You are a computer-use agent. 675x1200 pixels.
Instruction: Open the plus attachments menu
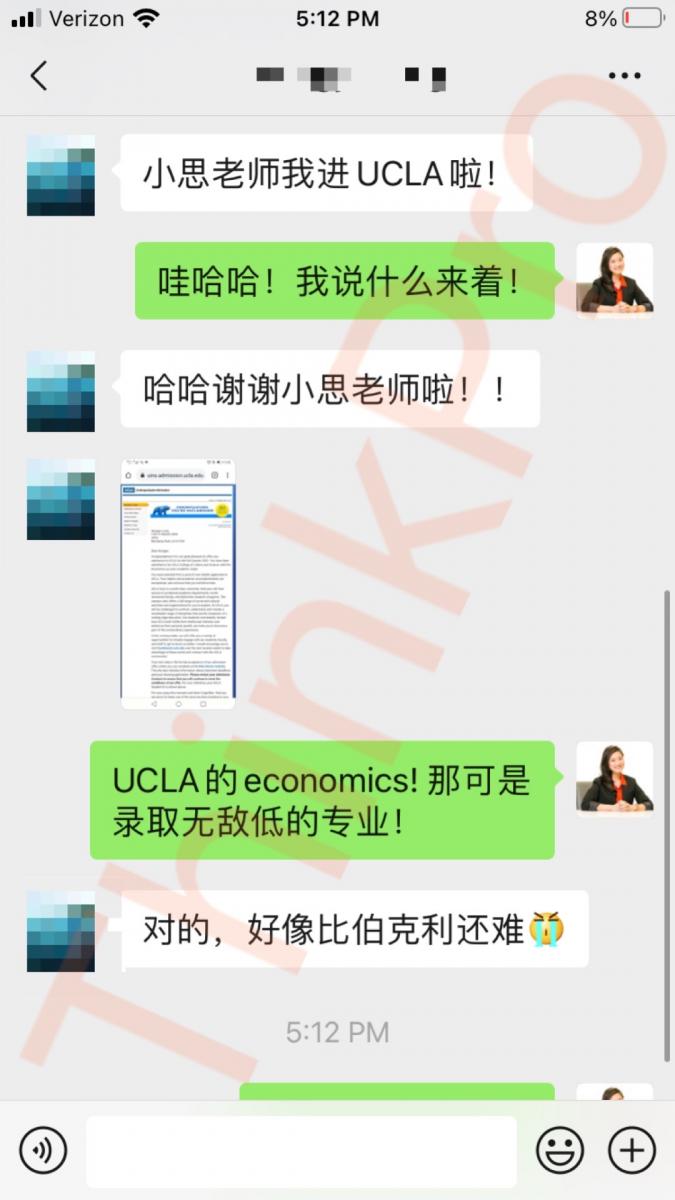coord(632,1151)
